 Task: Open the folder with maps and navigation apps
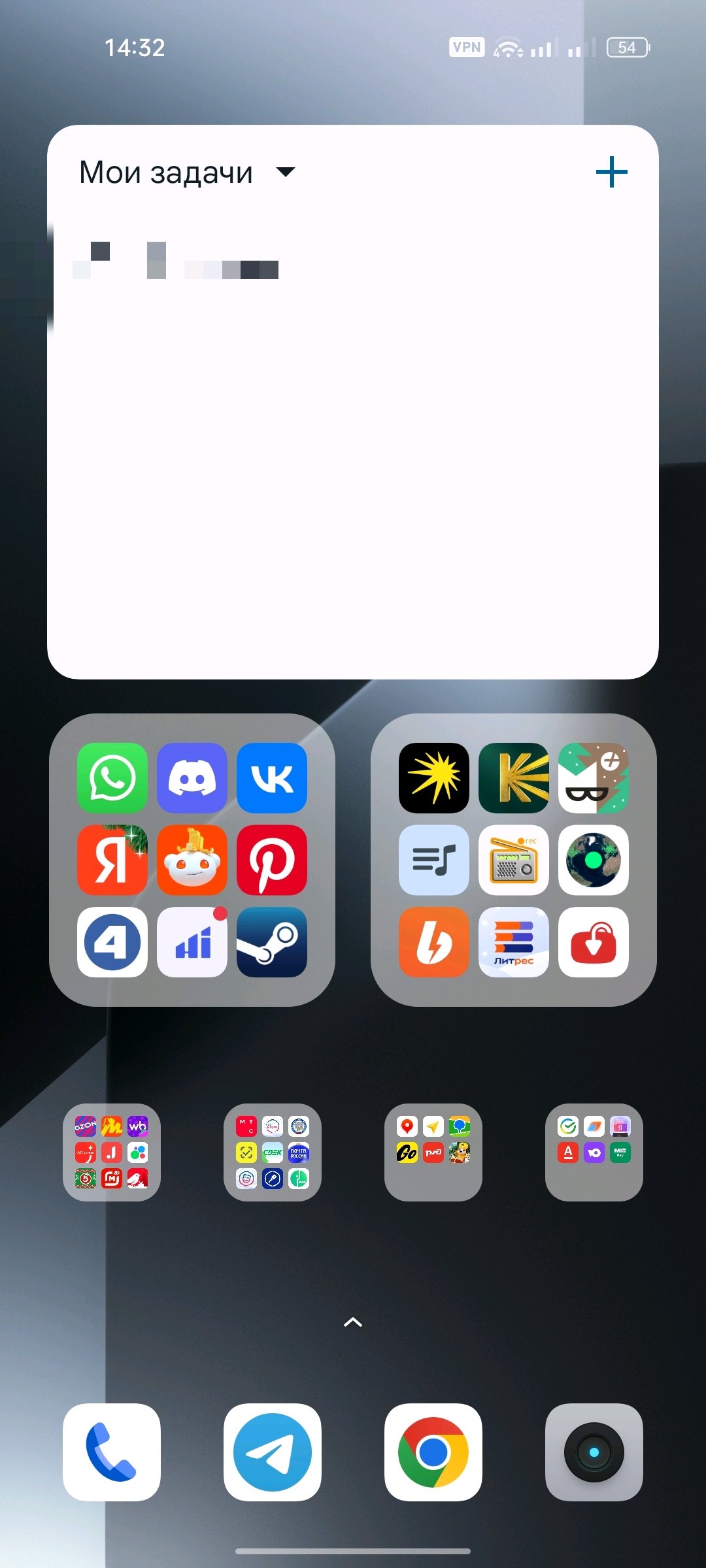point(433,1152)
